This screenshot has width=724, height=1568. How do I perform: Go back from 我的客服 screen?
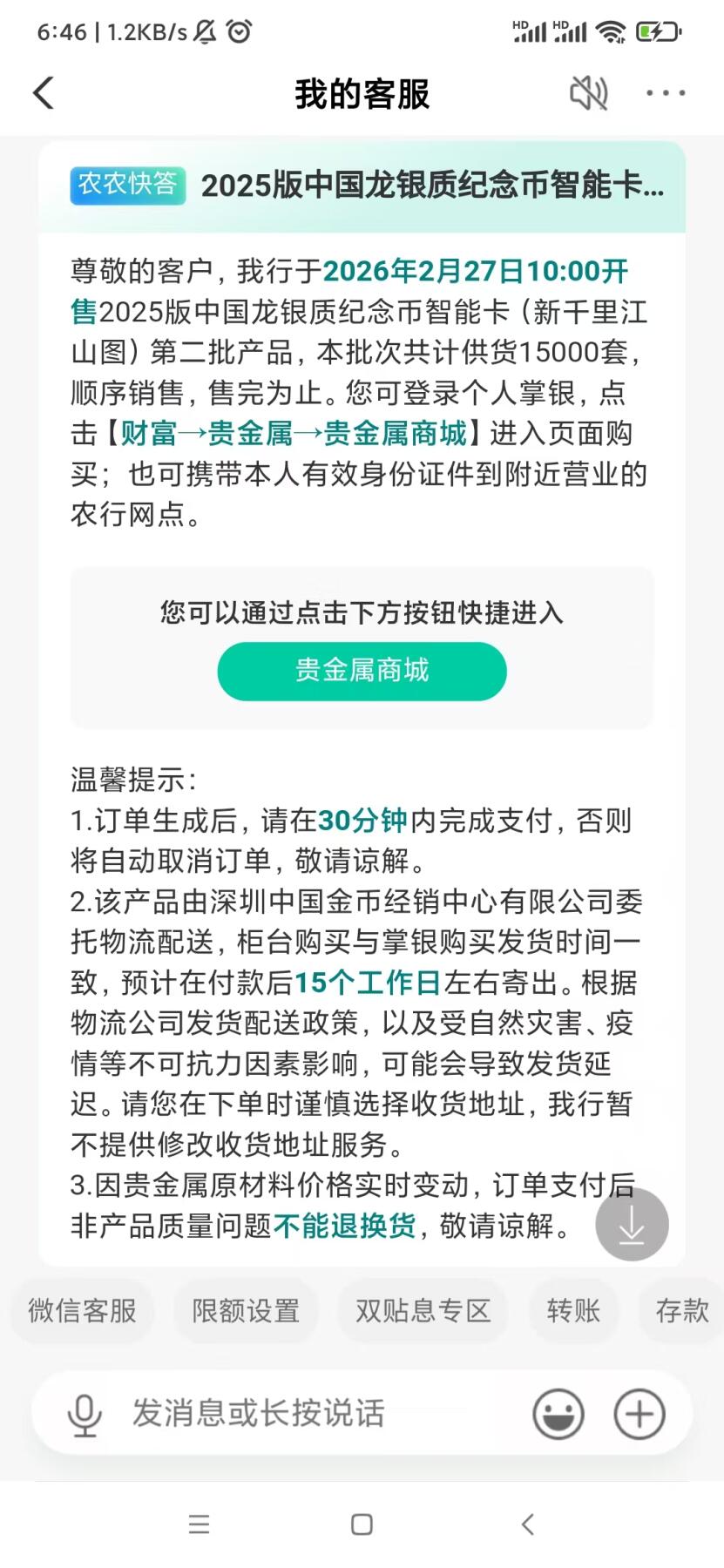(44, 93)
